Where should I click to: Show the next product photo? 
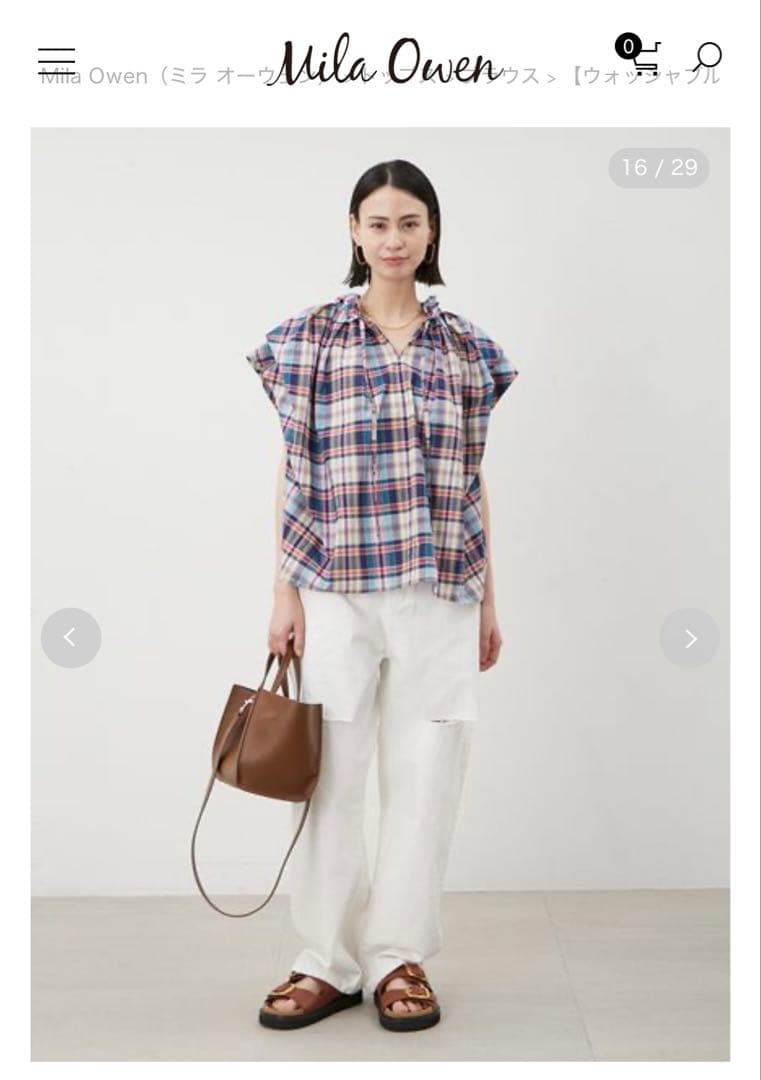click(689, 638)
